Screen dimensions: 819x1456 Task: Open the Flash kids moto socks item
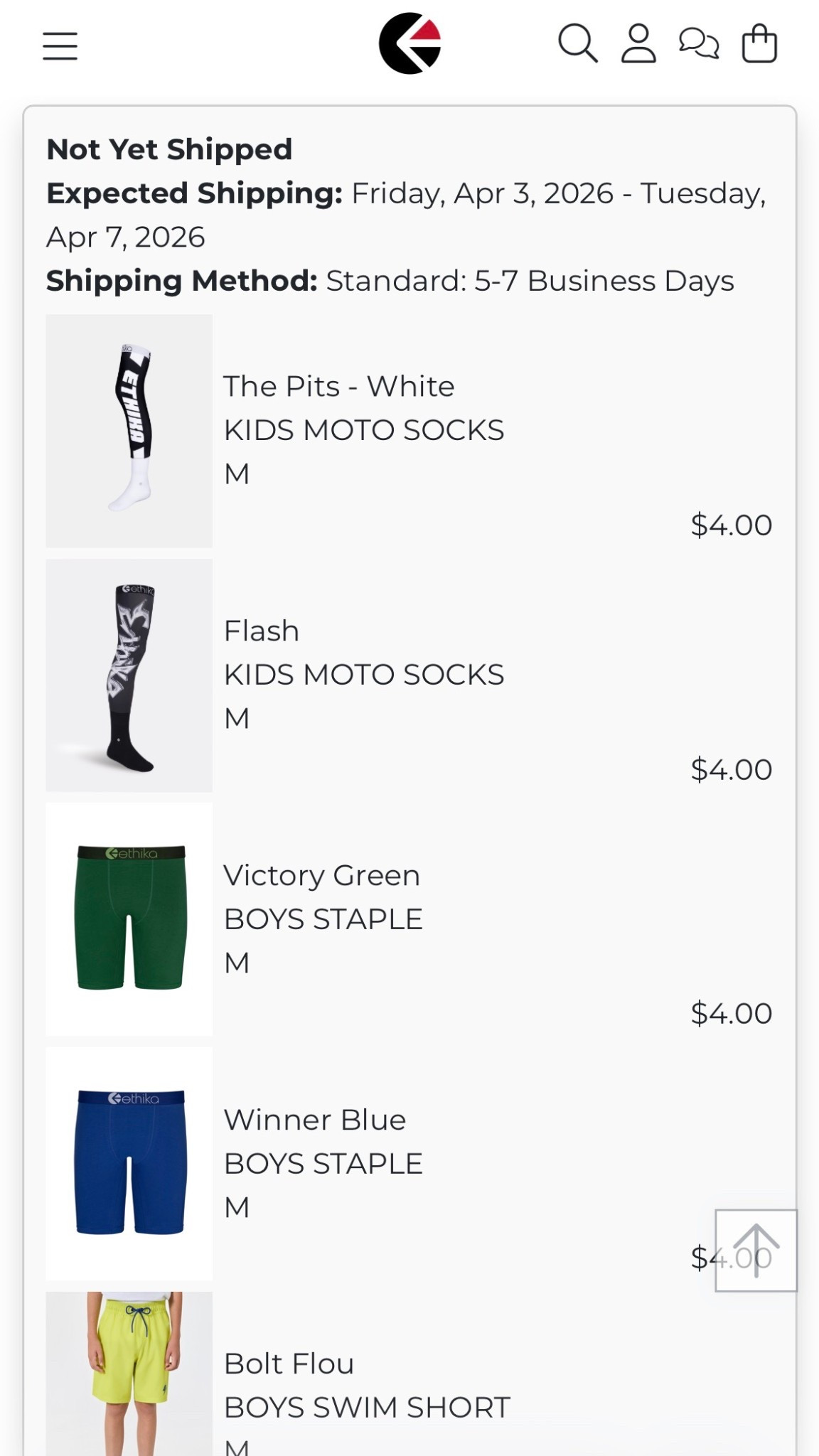[261, 630]
